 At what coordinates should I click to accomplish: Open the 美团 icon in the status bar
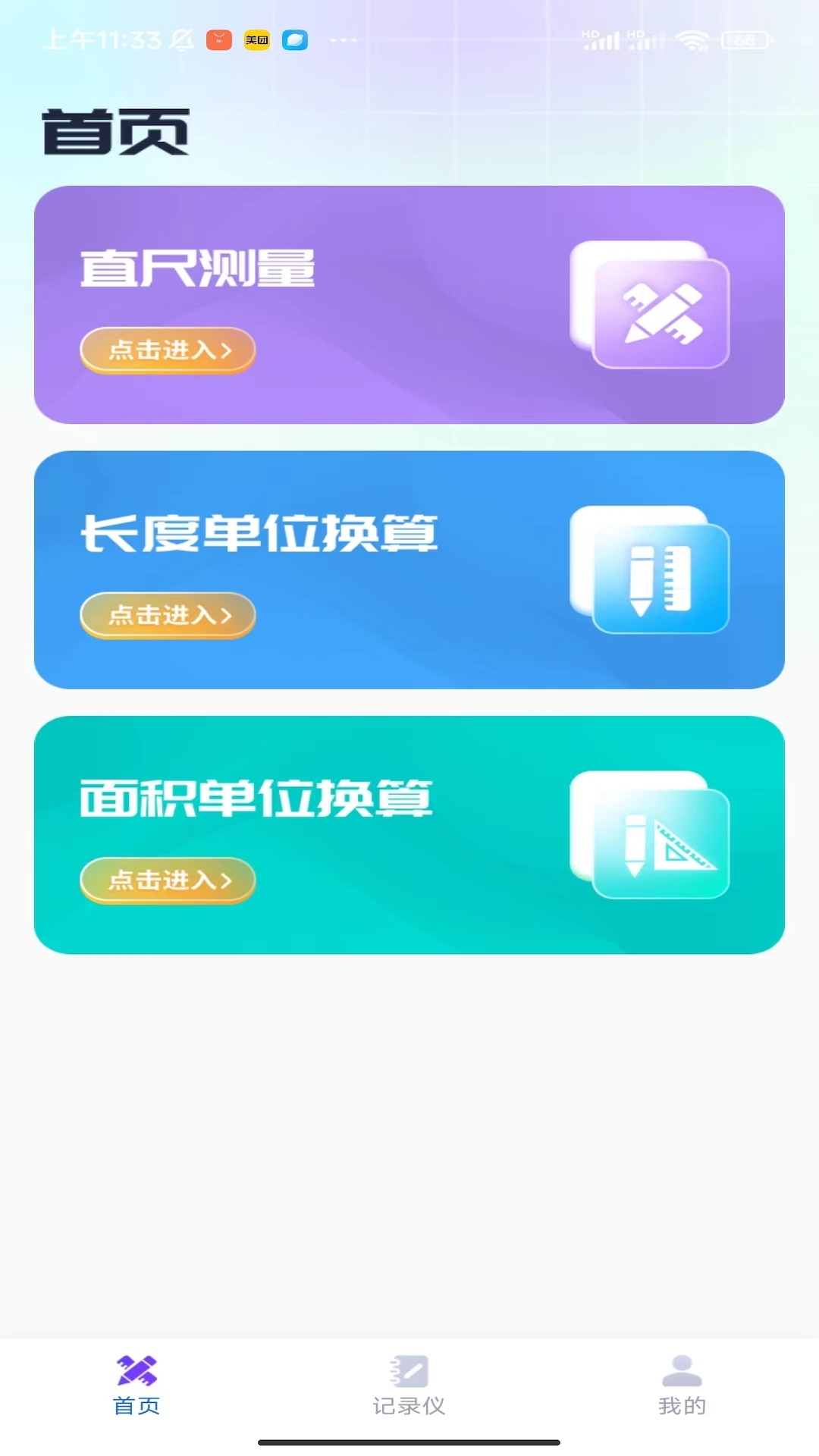point(256,40)
